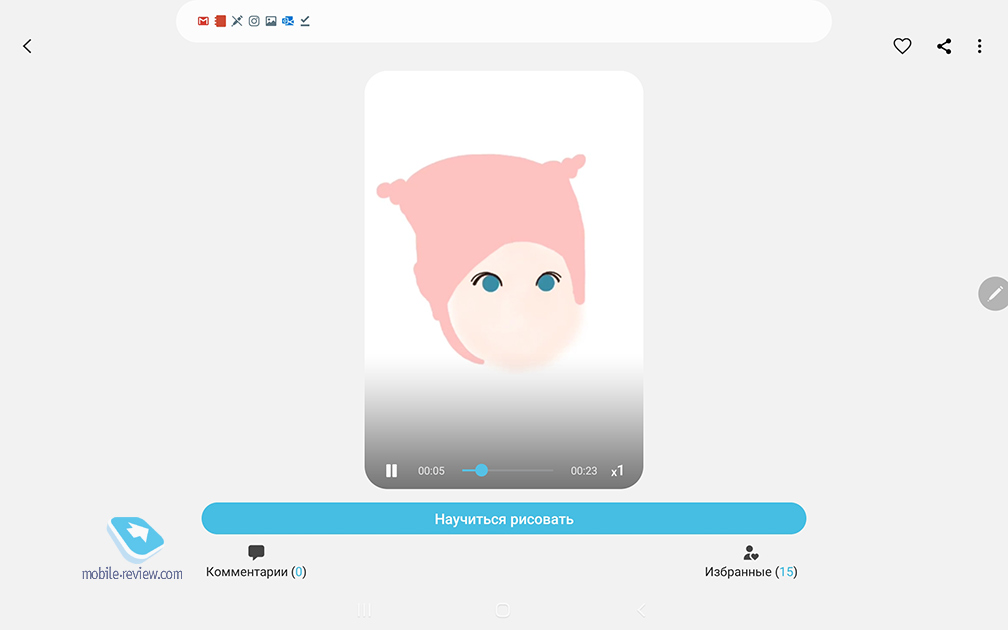
Task: Open the floating pencil edit handle
Action: (x=994, y=293)
